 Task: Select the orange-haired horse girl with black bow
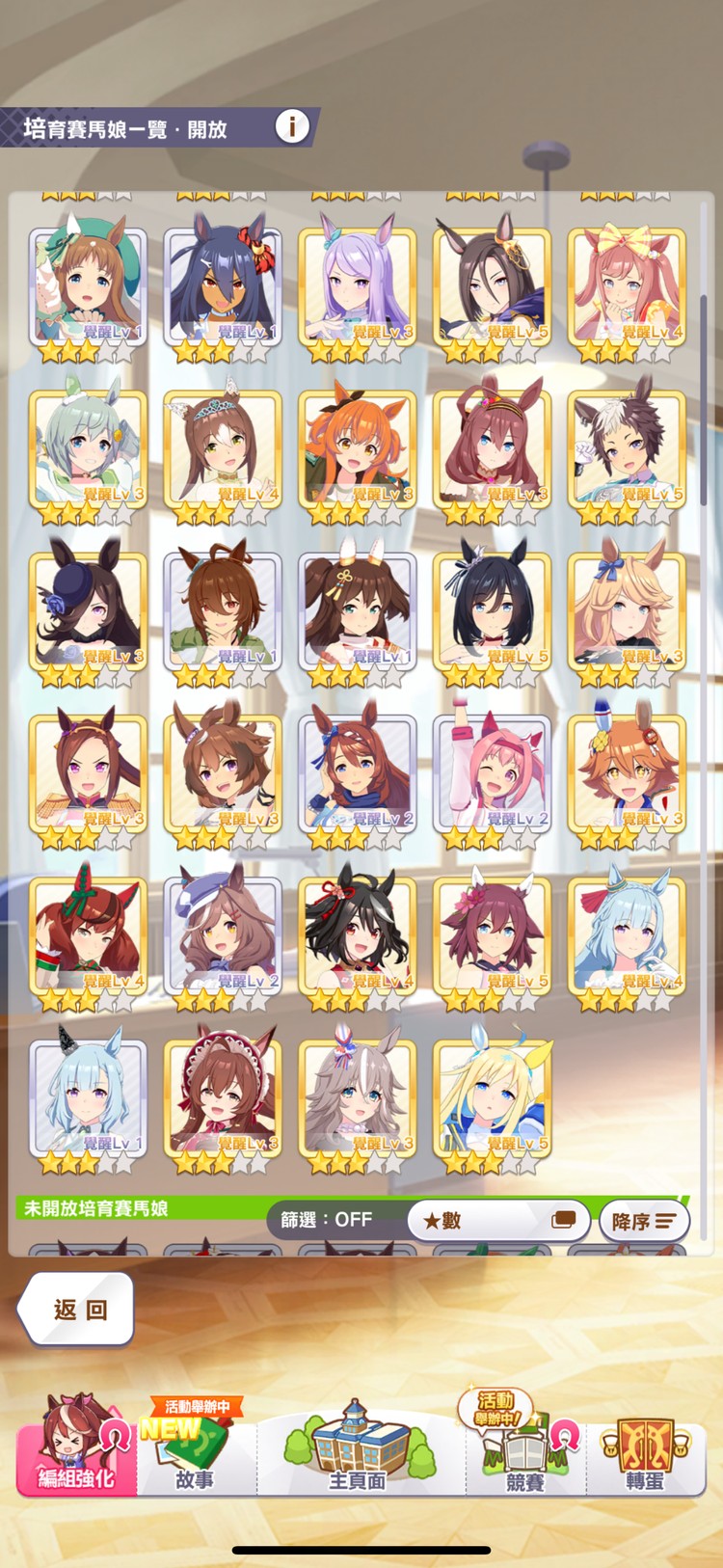click(x=358, y=448)
